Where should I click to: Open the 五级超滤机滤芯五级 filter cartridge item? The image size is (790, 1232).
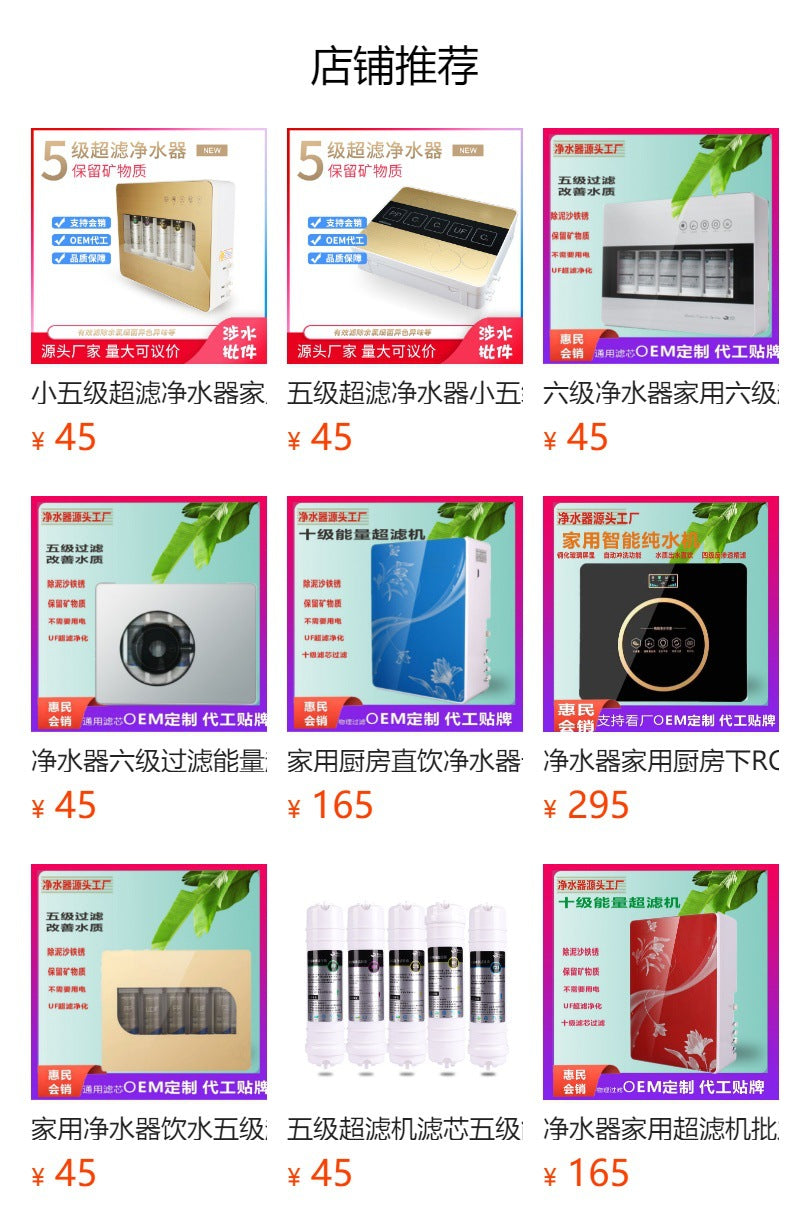click(404, 982)
